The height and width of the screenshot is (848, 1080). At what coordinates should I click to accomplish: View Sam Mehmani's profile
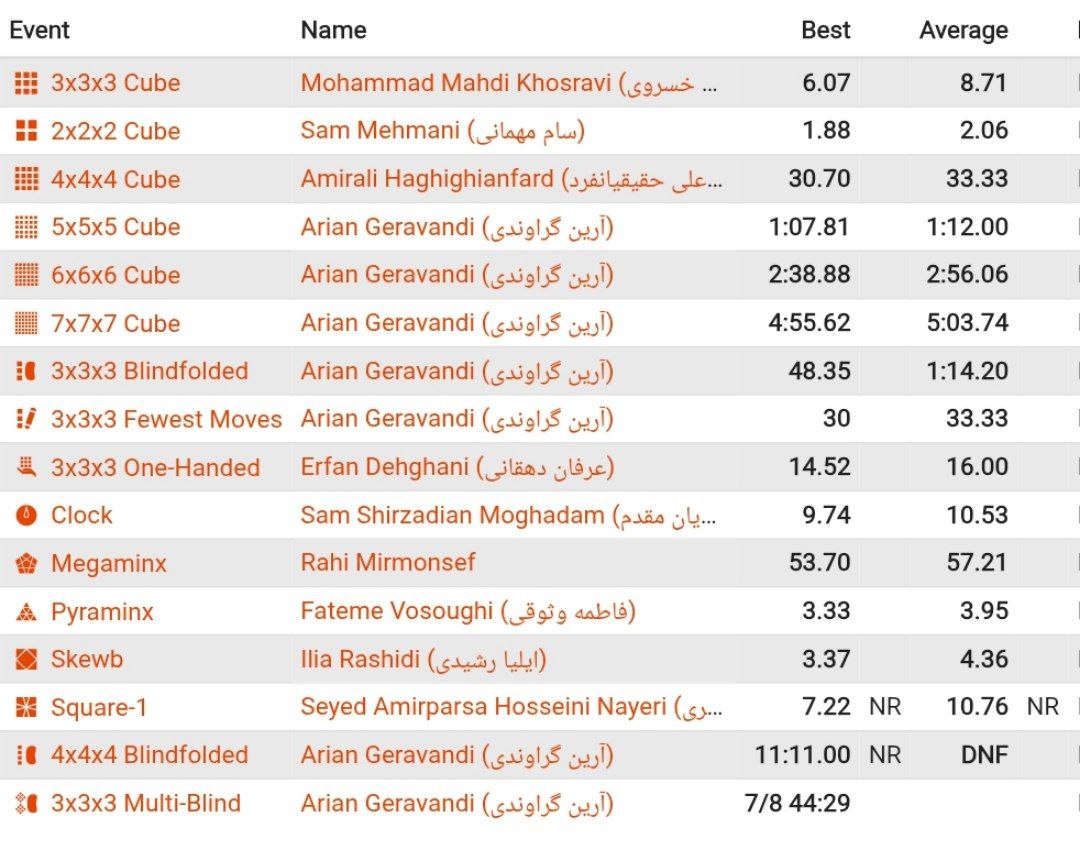(380, 131)
